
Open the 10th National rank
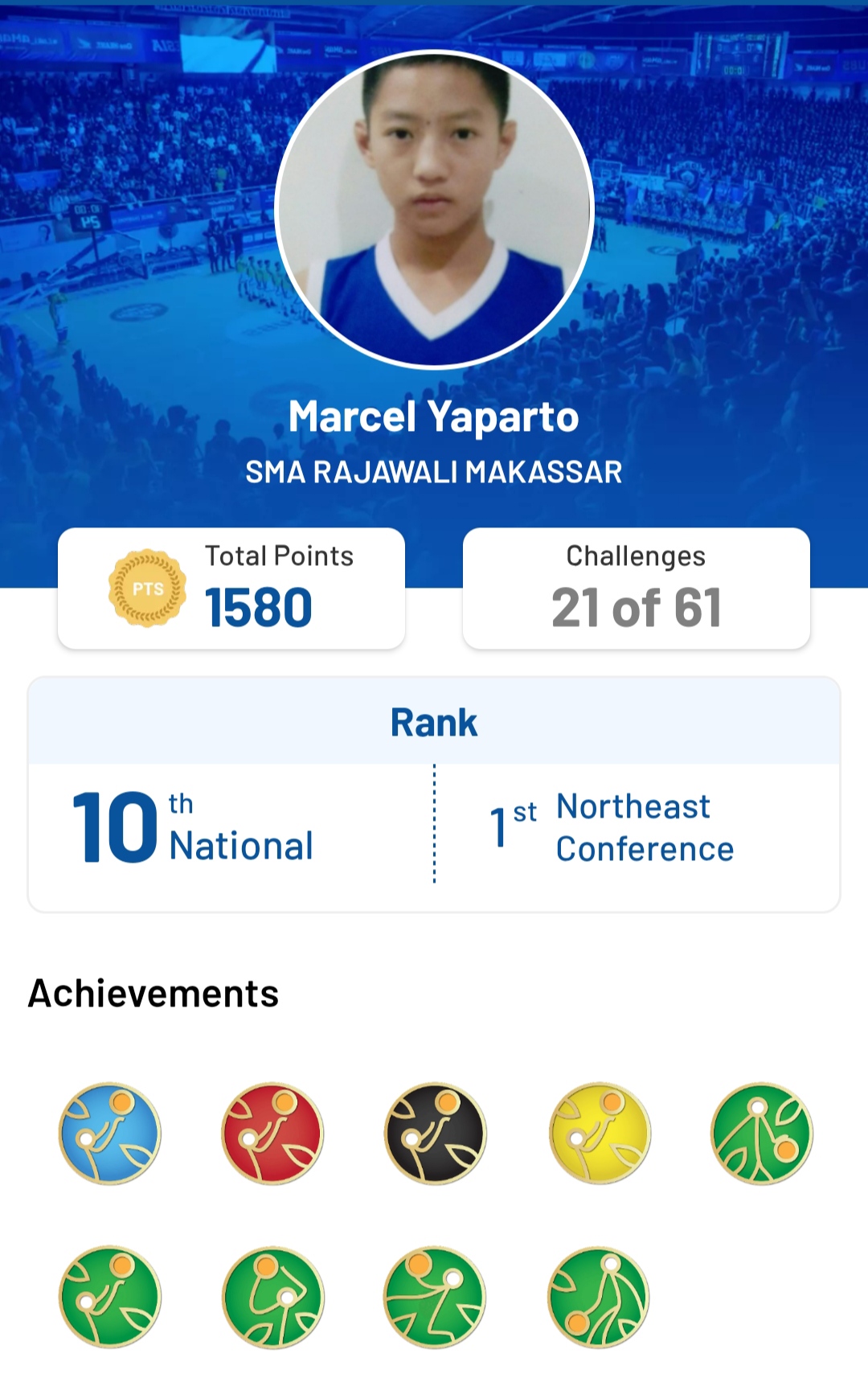tap(194, 826)
